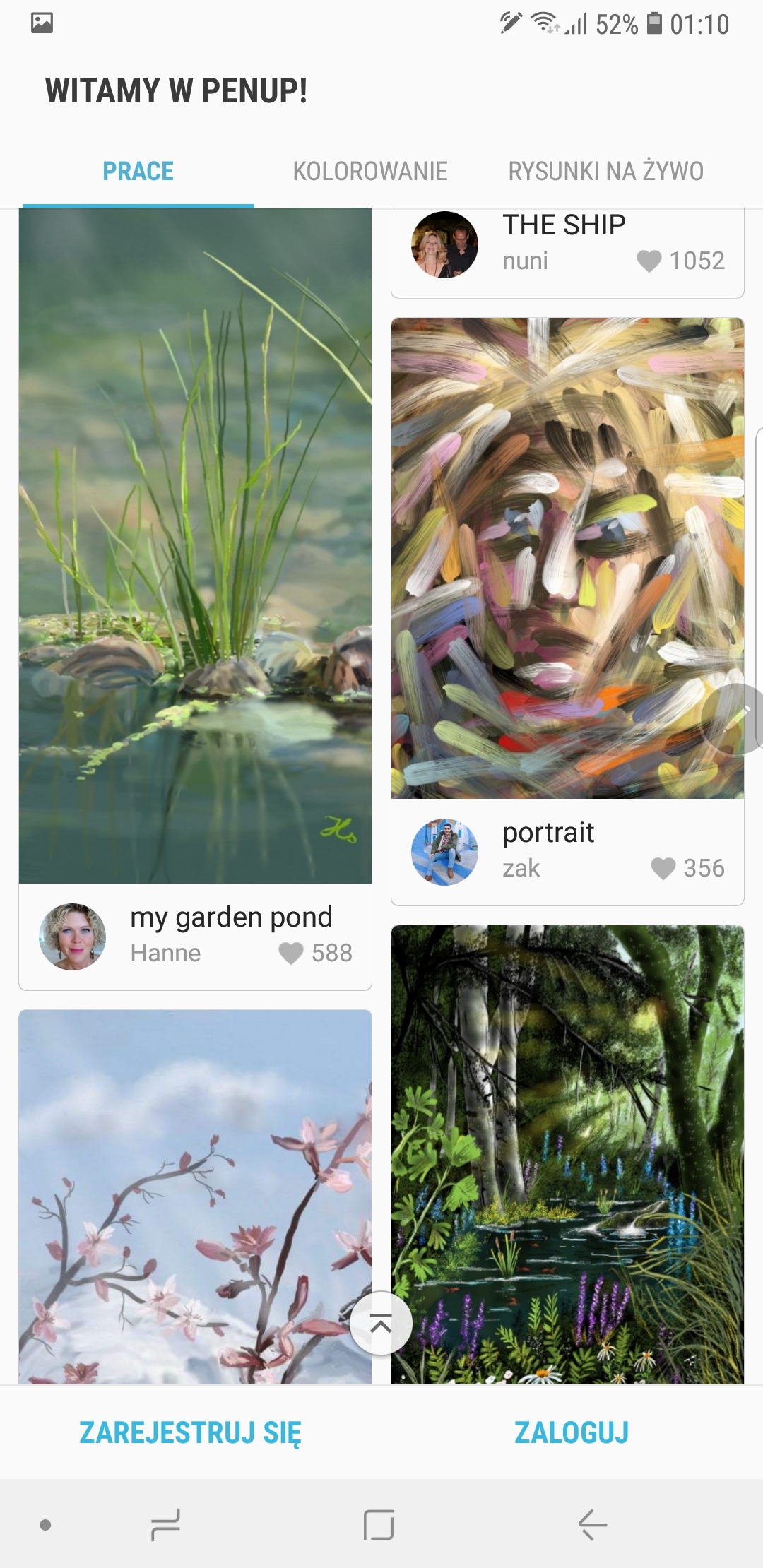Jump back to top with arrow button
Image resolution: width=763 pixels, height=1568 pixels.
click(x=381, y=1324)
